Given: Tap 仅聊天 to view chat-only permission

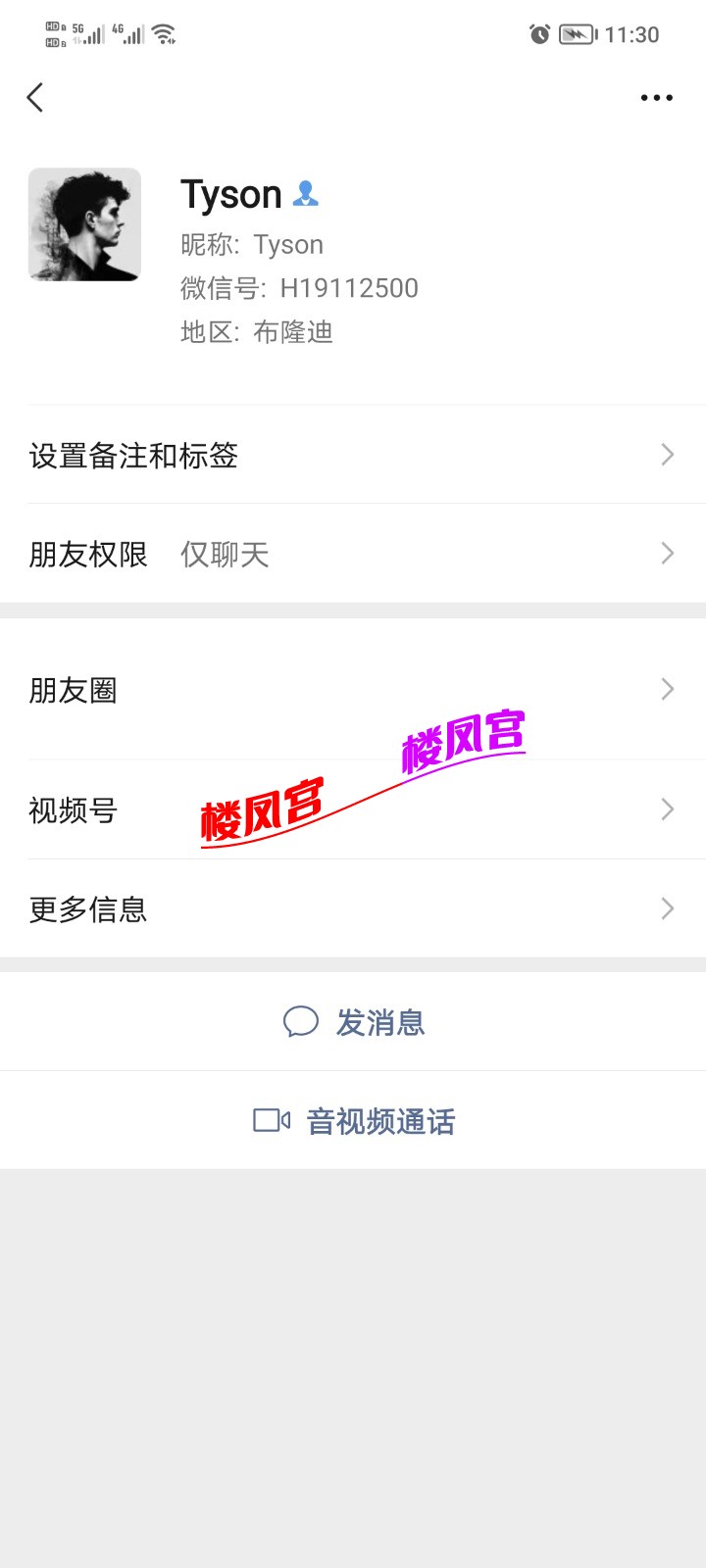Looking at the screenshot, I should tap(223, 554).
